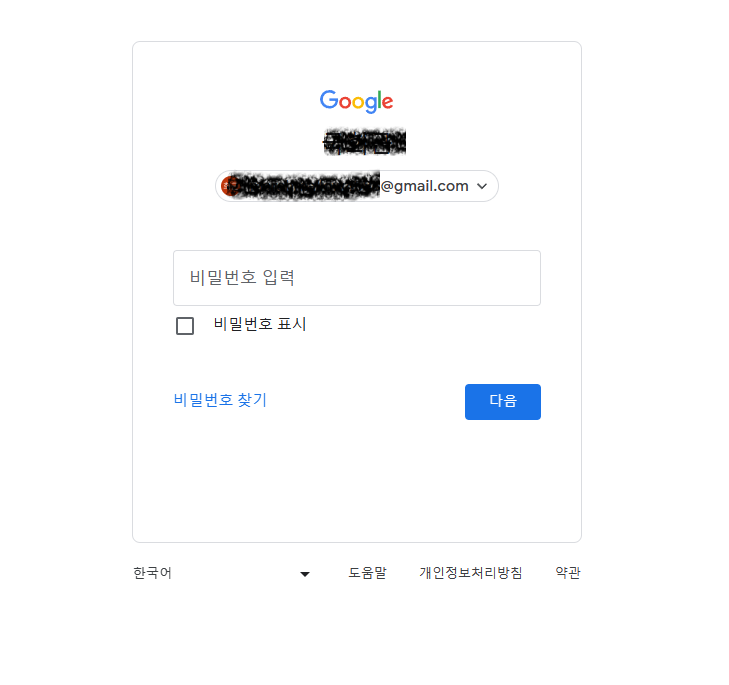Open the 도움말 help link

point(367,574)
